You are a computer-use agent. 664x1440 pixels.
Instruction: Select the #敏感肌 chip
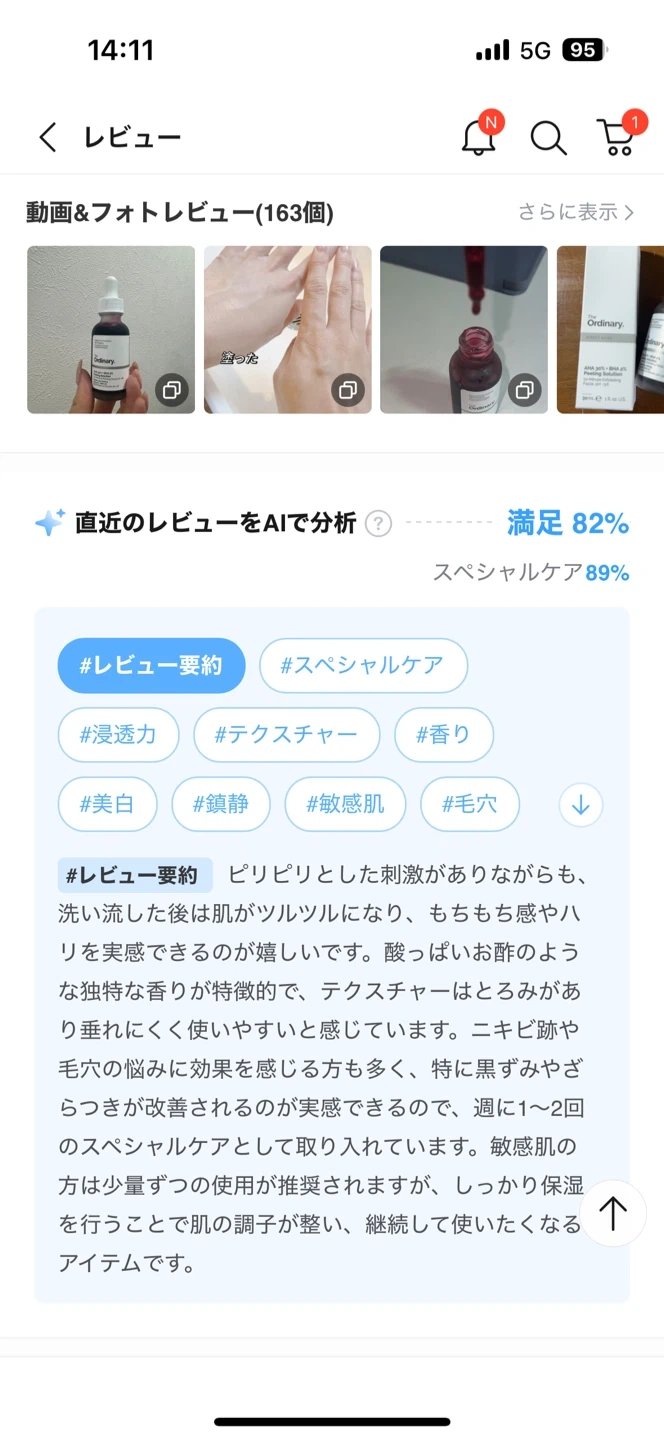[x=345, y=804]
